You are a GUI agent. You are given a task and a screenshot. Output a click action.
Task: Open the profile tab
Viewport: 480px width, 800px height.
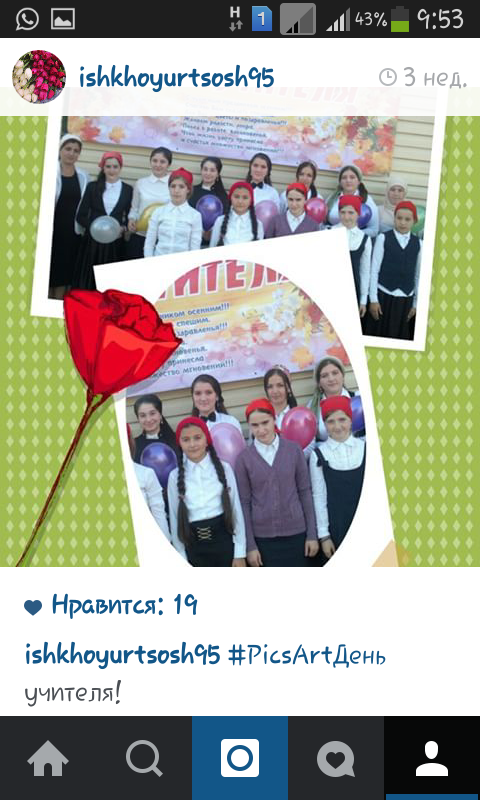click(x=432, y=758)
